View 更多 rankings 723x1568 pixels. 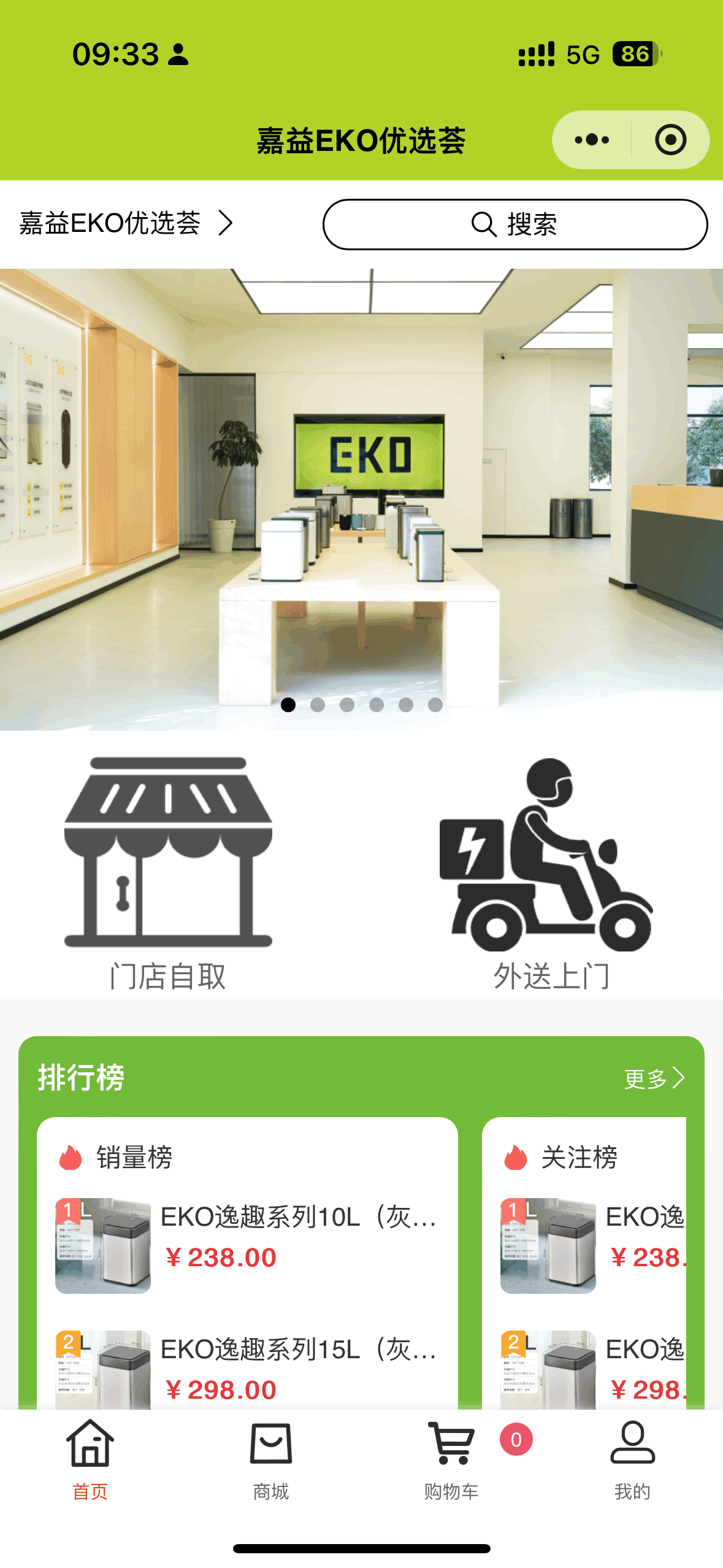[654, 1078]
